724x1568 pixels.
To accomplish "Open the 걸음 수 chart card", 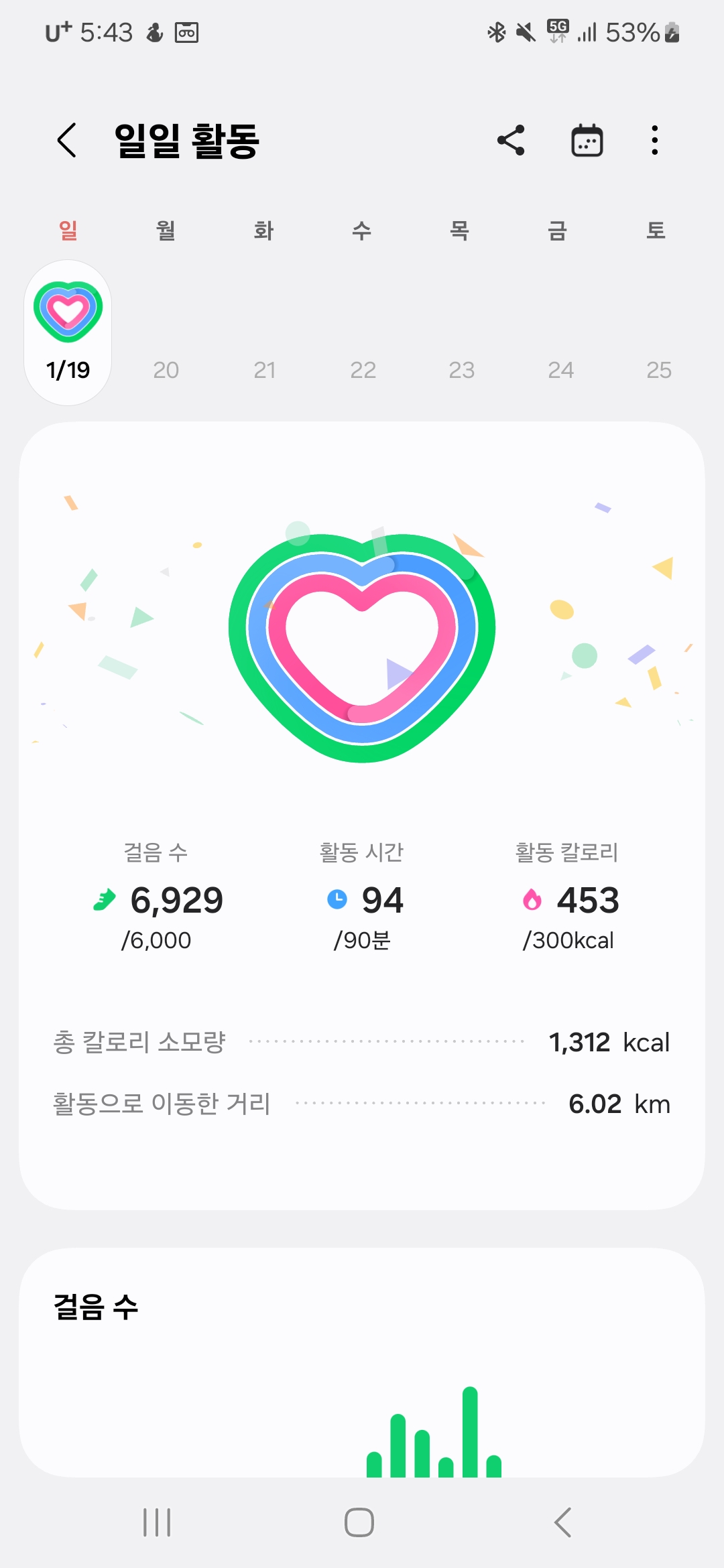I will pyautogui.click(x=362, y=1360).
